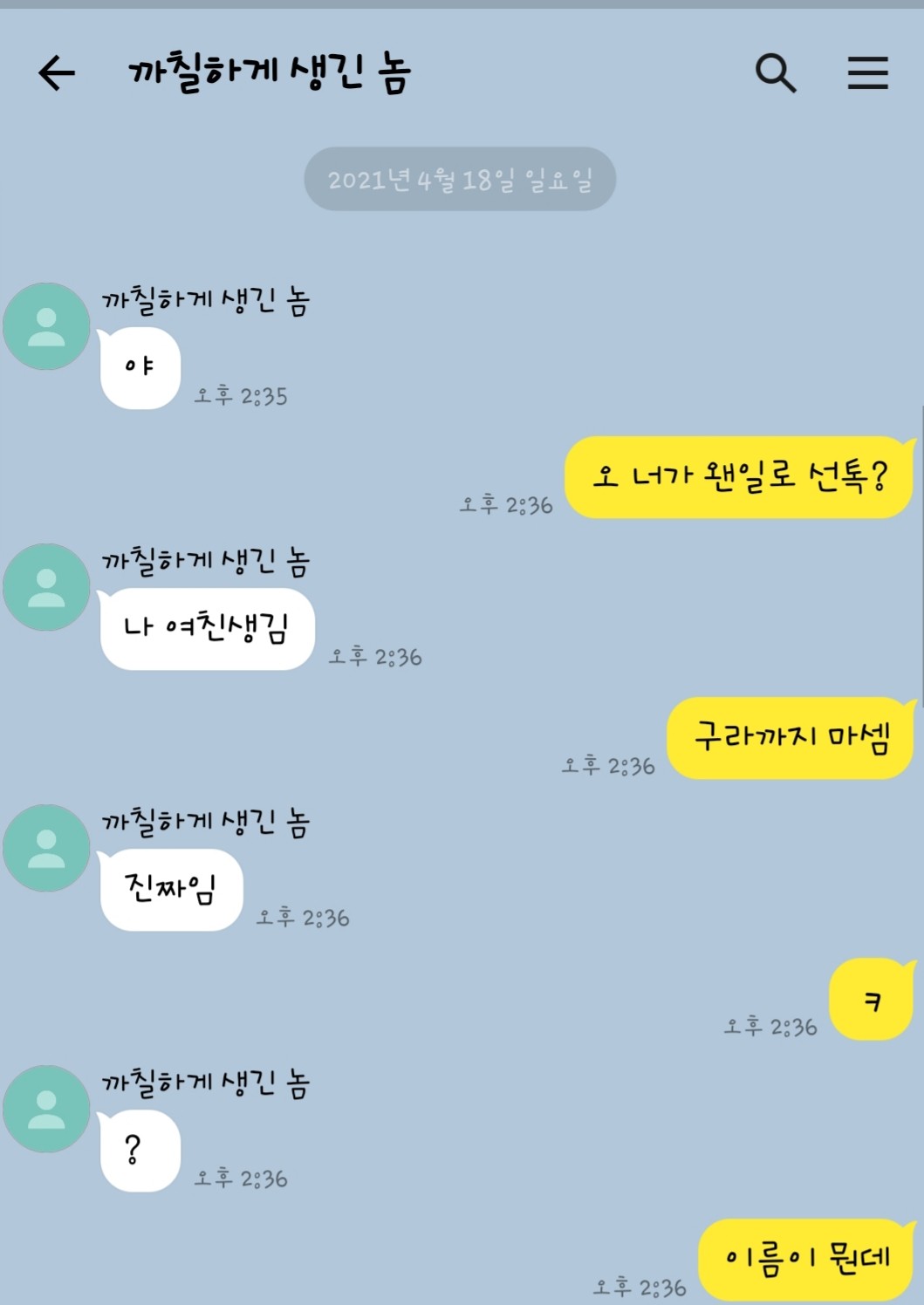Search within this conversation
The width and height of the screenshot is (924, 1305).
tap(775, 72)
